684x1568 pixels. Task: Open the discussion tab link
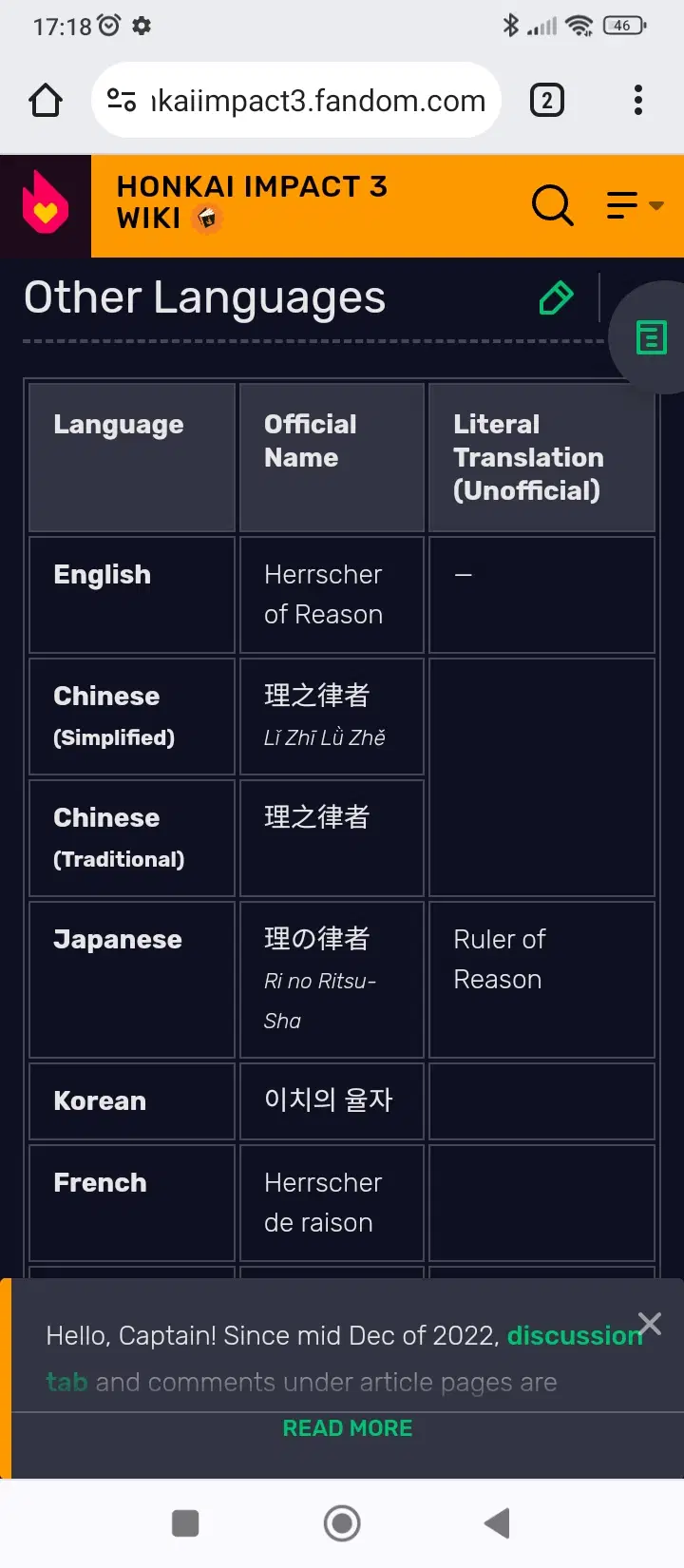pyautogui.click(x=574, y=1335)
